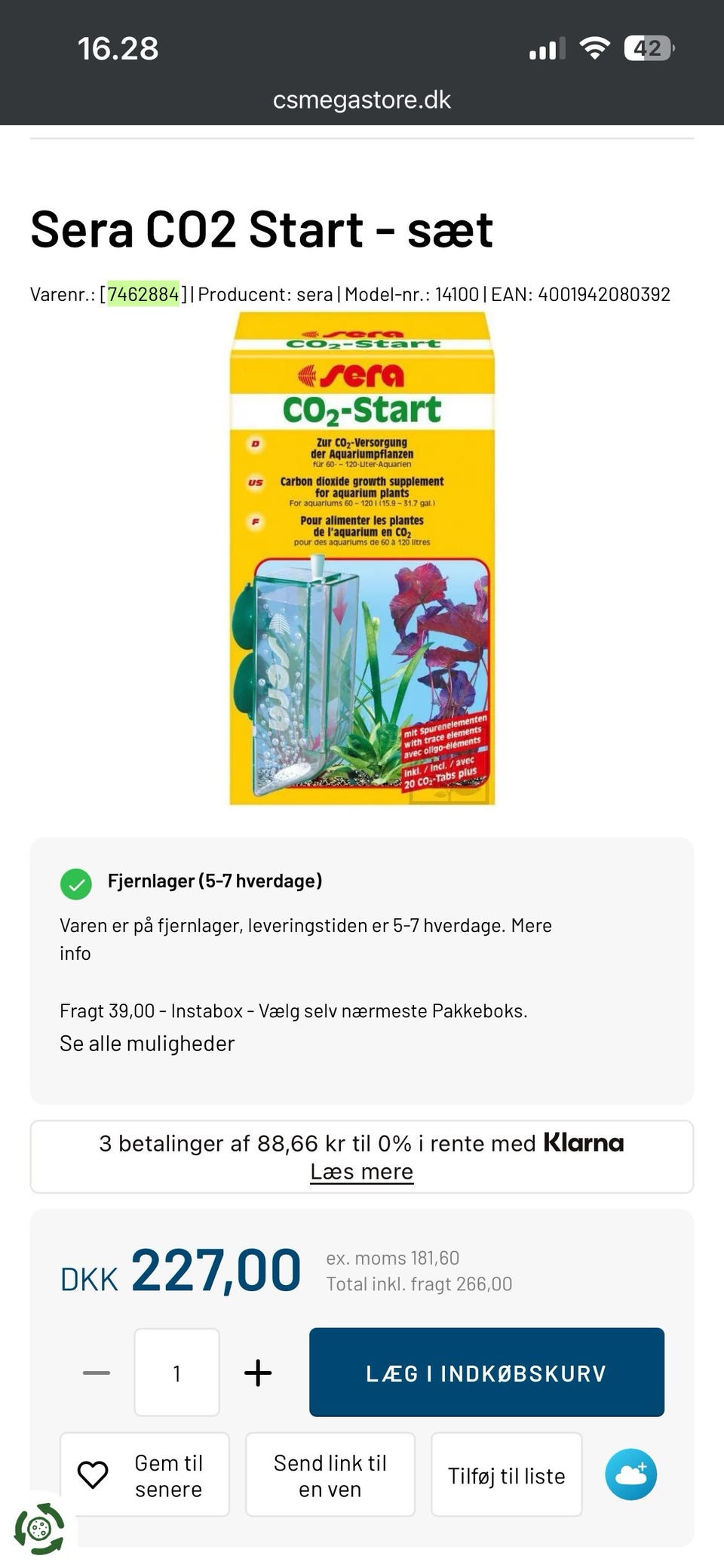Decrease quantity with the minus button
This screenshot has width=724, height=1568.
(x=97, y=1373)
